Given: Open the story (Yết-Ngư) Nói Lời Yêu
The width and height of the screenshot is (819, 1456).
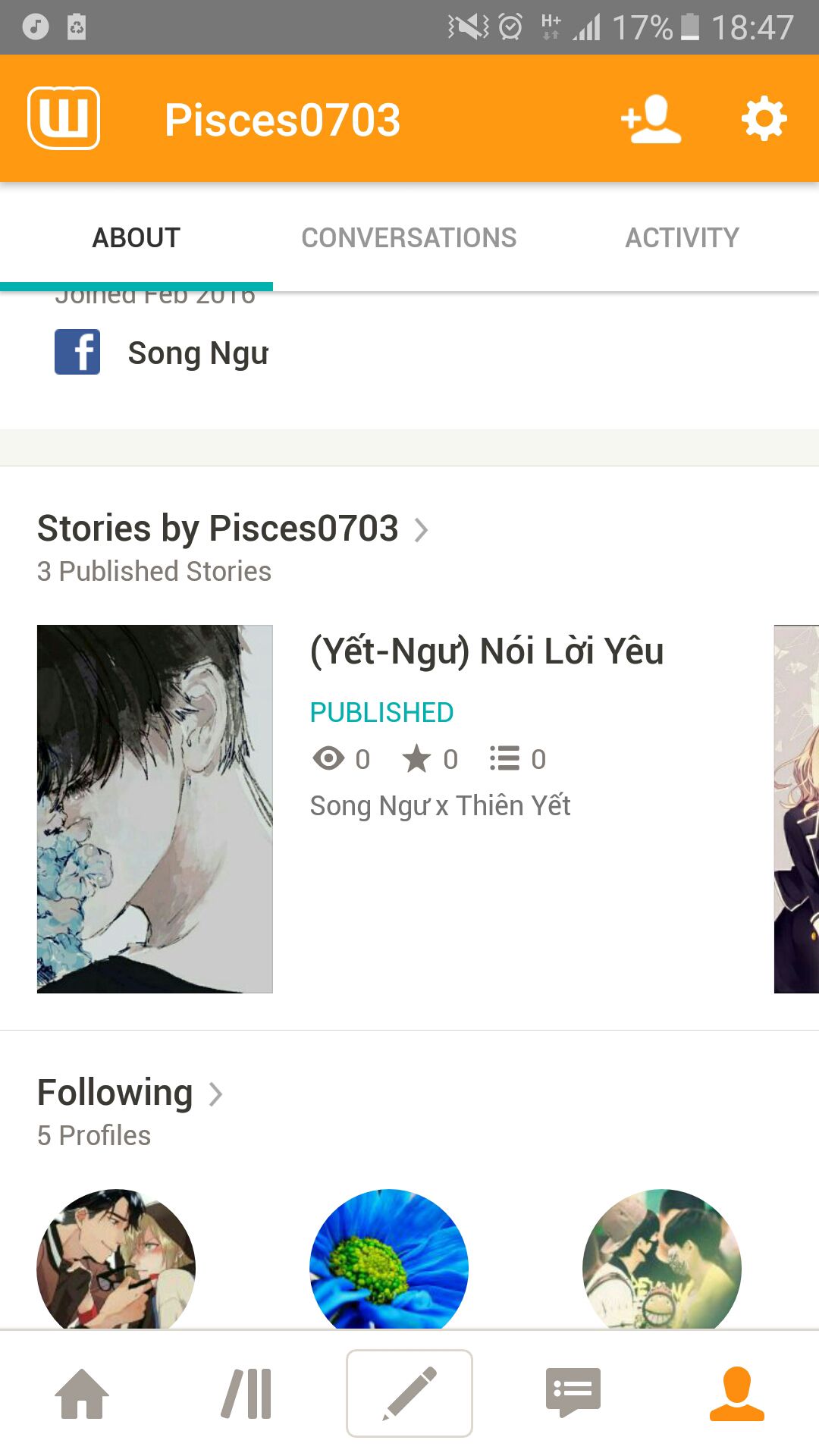Looking at the screenshot, I should coord(486,651).
